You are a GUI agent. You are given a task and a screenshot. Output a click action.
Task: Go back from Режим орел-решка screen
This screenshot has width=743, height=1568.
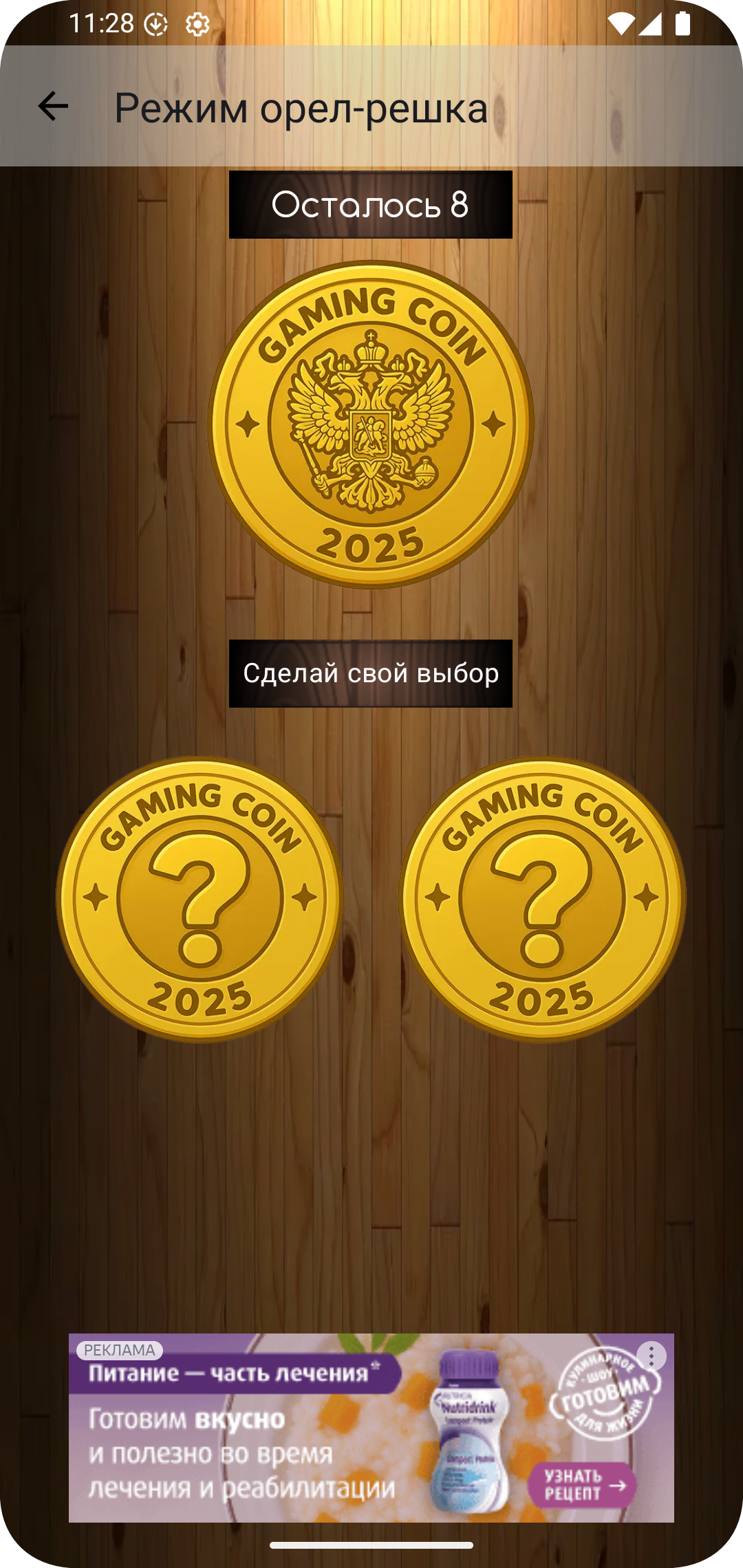pyautogui.click(x=53, y=107)
